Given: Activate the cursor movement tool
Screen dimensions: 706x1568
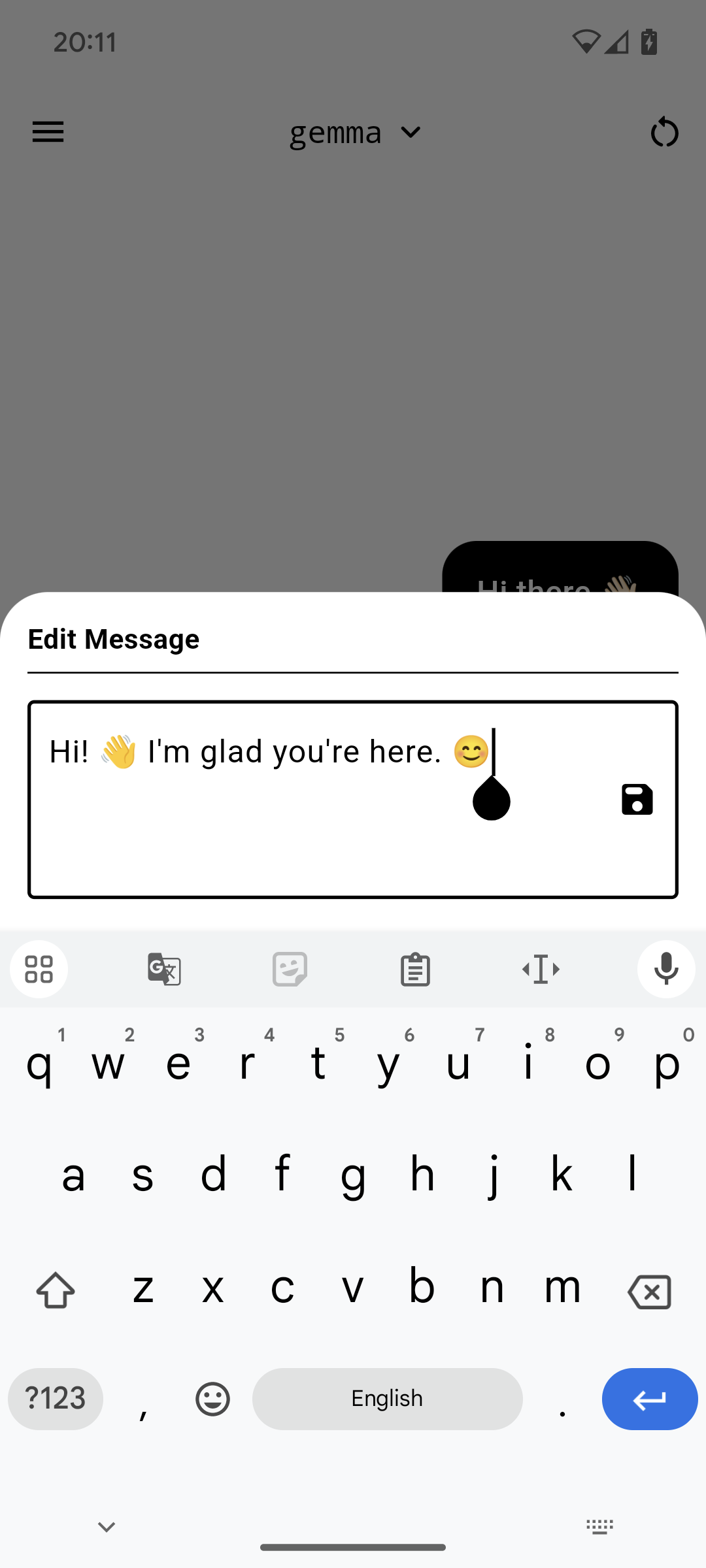Looking at the screenshot, I should [541, 969].
